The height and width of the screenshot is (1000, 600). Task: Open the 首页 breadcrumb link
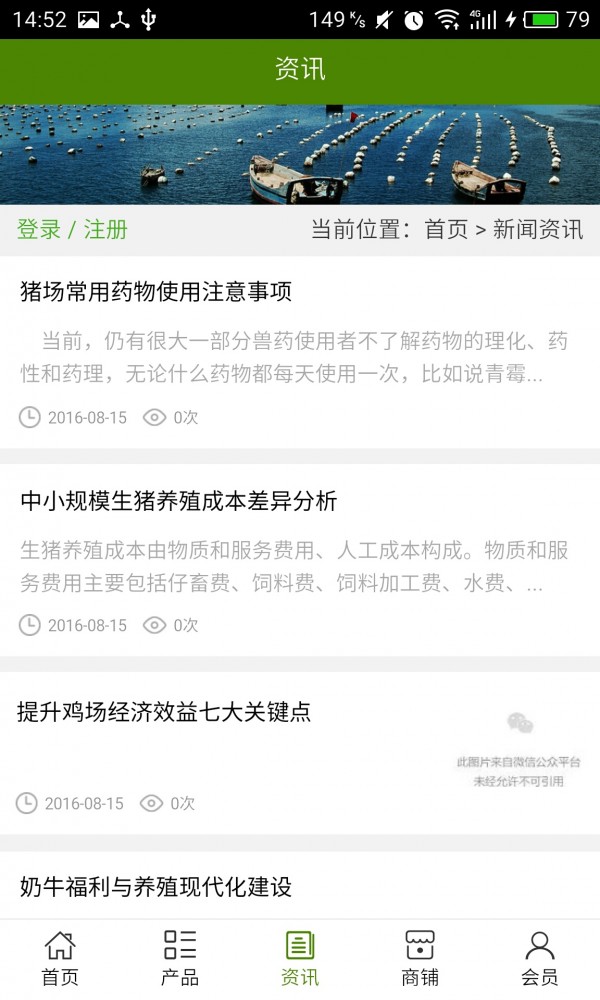click(446, 229)
